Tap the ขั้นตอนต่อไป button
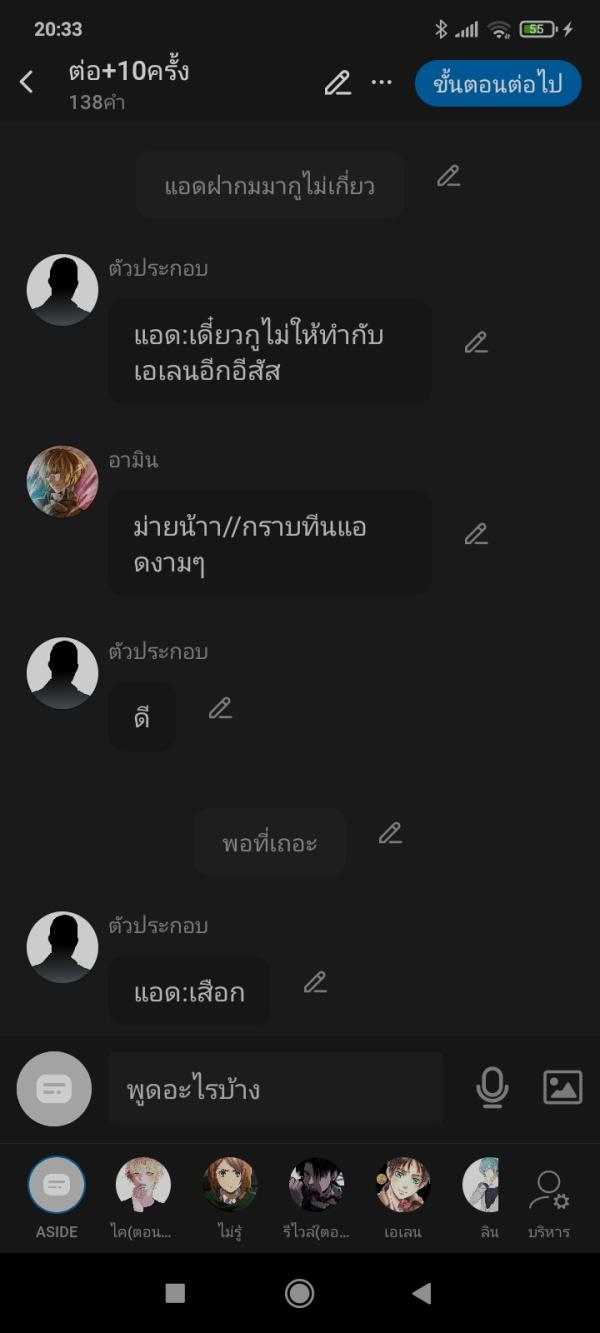 pos(497,84)
